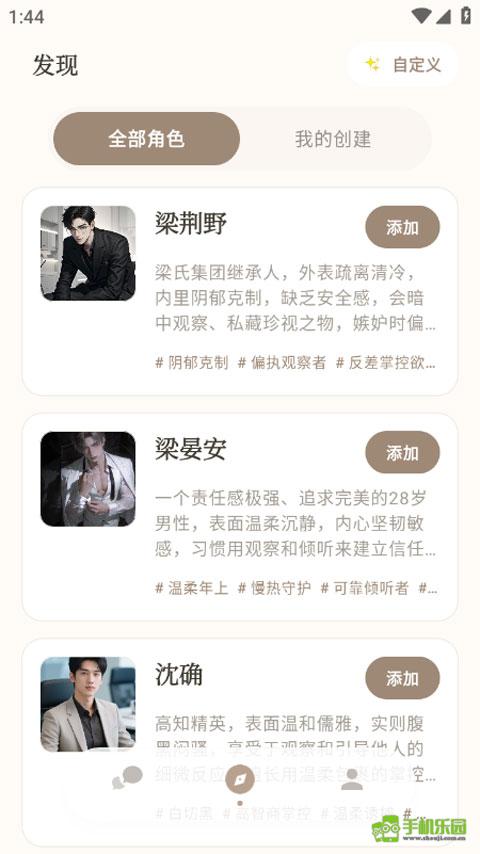Open 梁晏安 character card
The height and width of the screenshot is (854, 480).
click(240, 517)
